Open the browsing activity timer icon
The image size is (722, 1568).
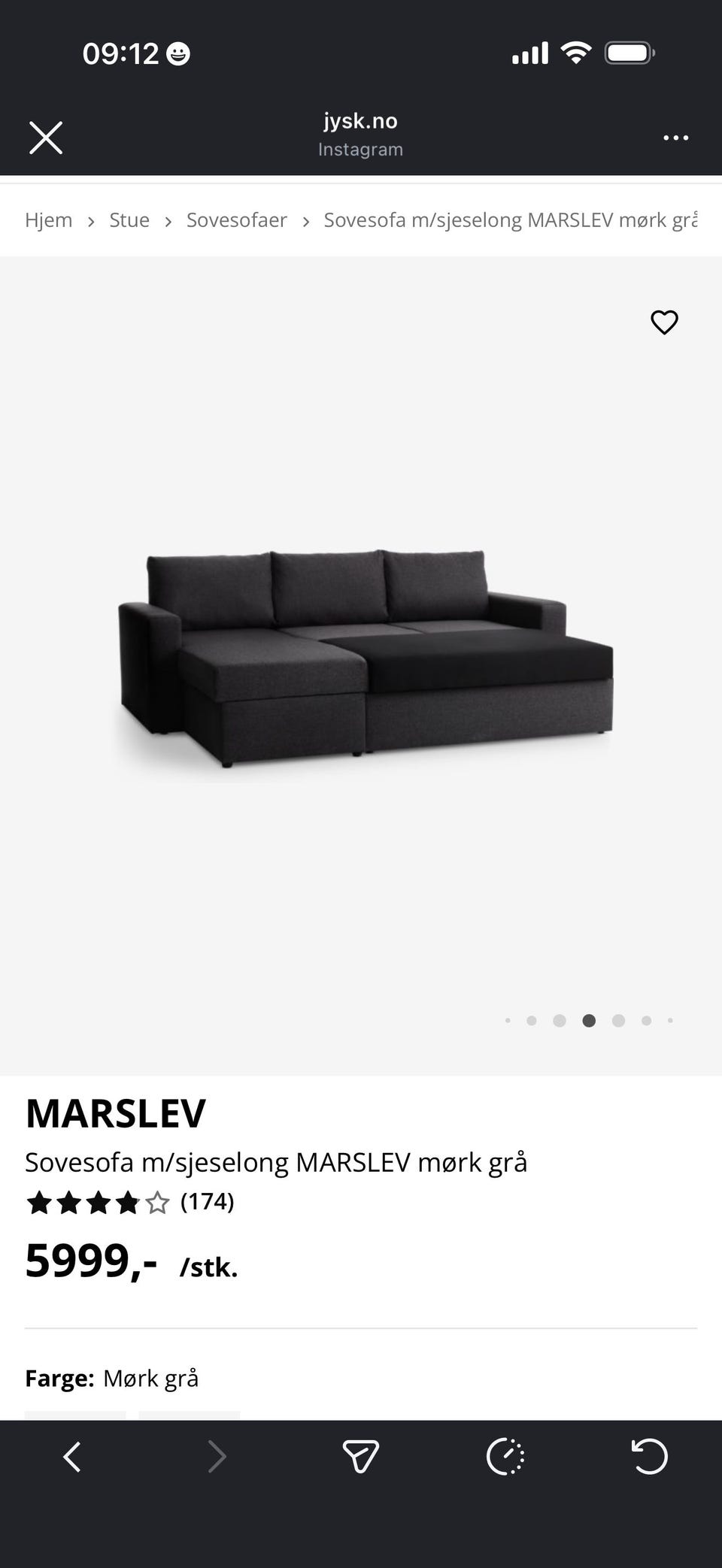click(x=505, y=1457)
